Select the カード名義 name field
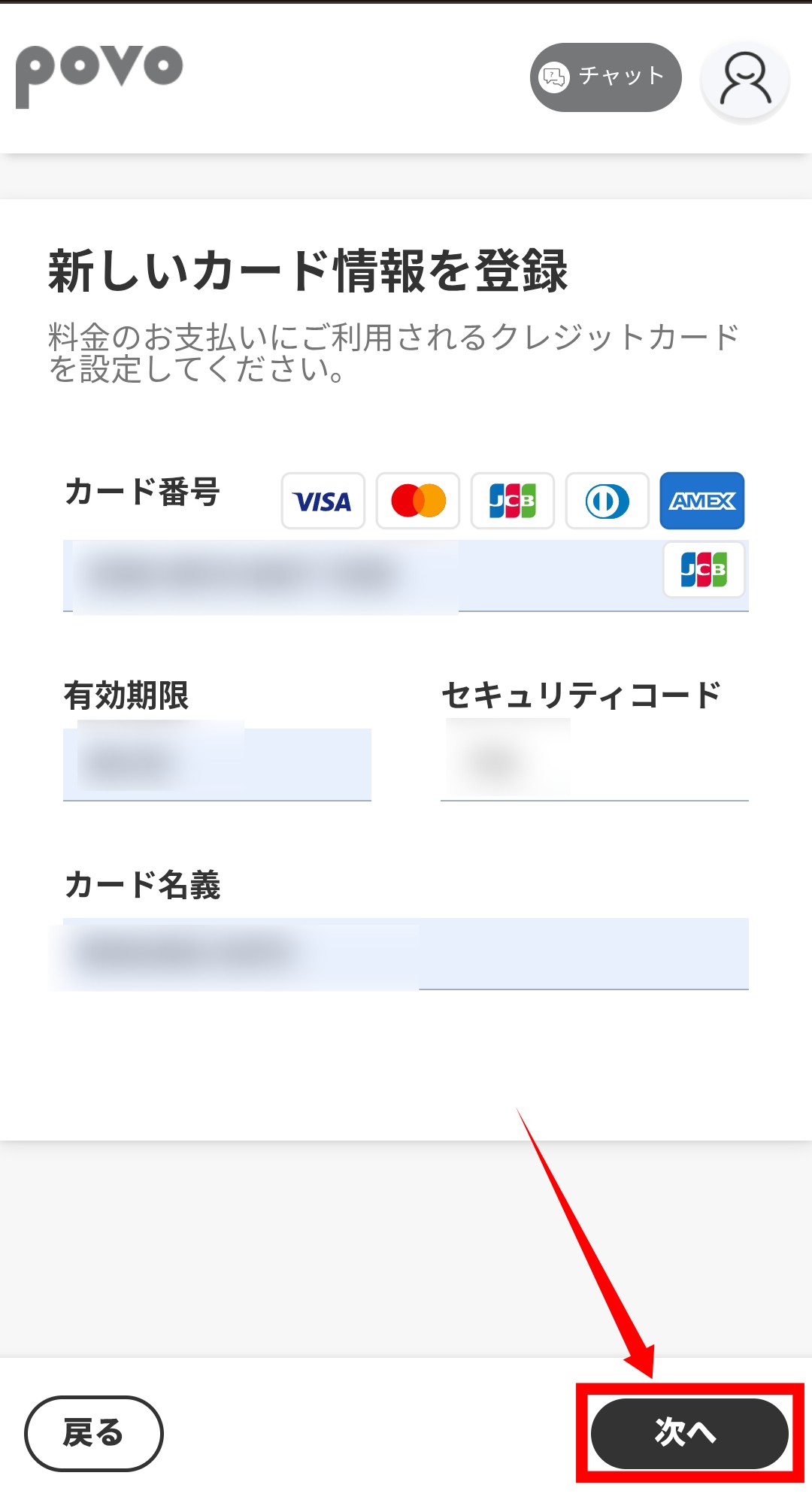This screenshot has height=1509, width=812. [406, 953]
